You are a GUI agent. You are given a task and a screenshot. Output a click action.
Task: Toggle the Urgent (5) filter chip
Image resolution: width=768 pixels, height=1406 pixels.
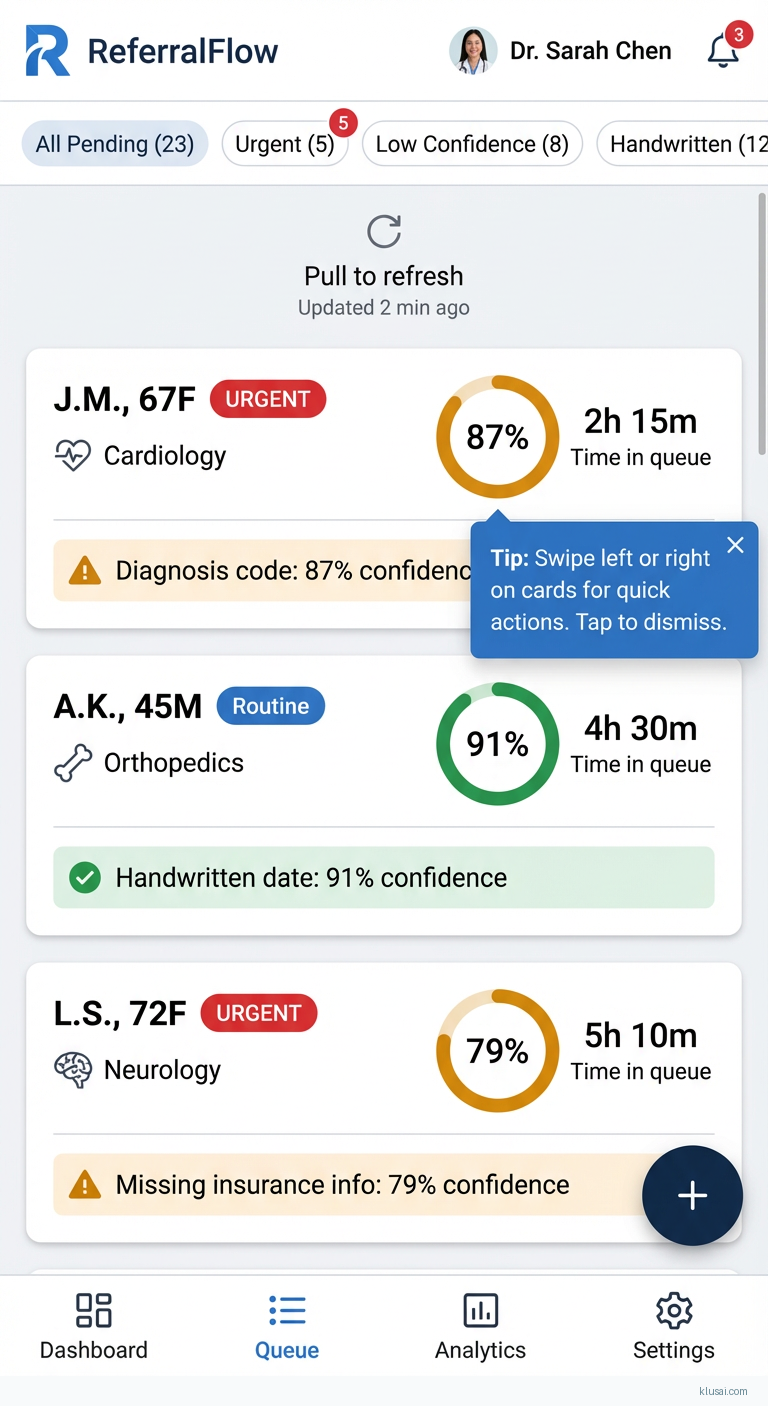(x=286, y=143)
